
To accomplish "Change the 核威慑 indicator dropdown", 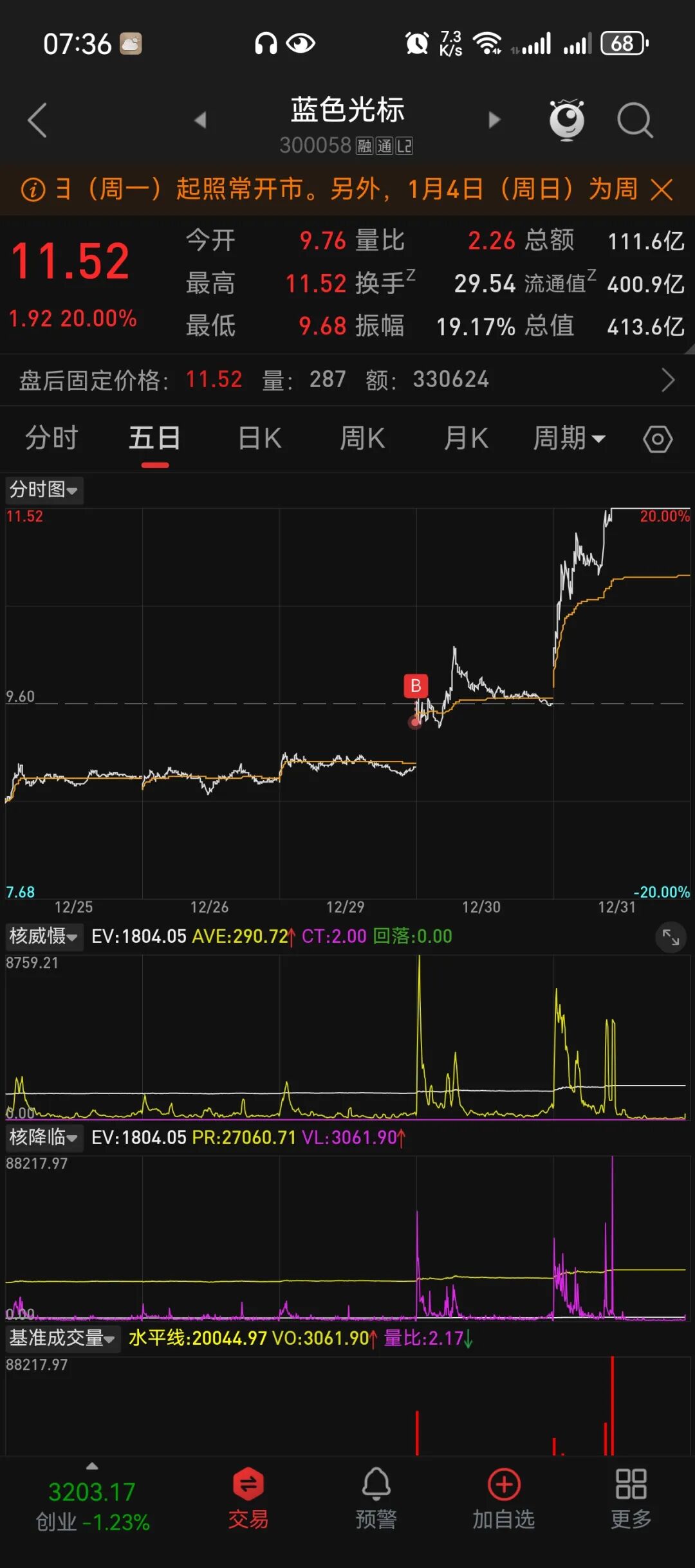I will pyautogui.click(x=44, y=936).
